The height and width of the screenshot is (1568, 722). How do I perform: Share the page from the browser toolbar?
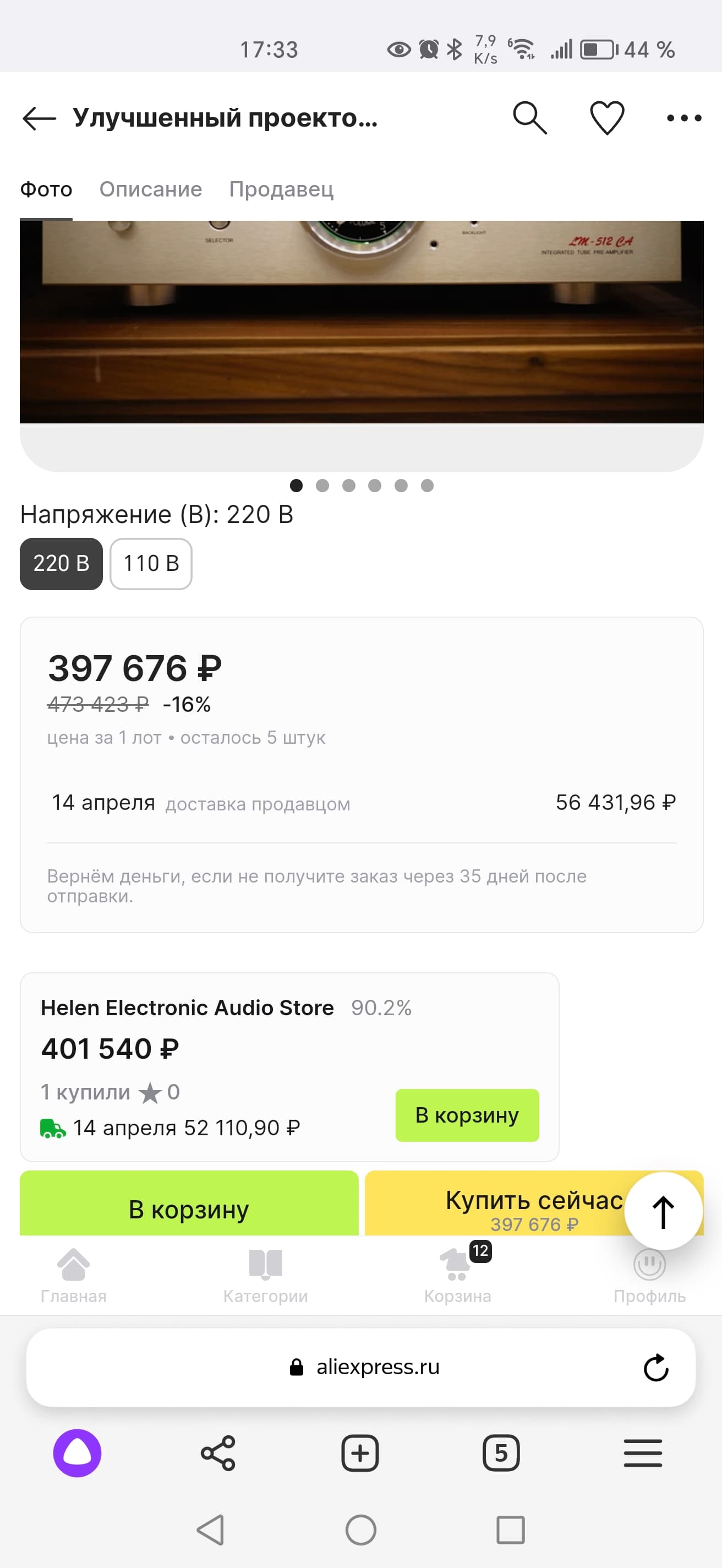coord(218,1453)
